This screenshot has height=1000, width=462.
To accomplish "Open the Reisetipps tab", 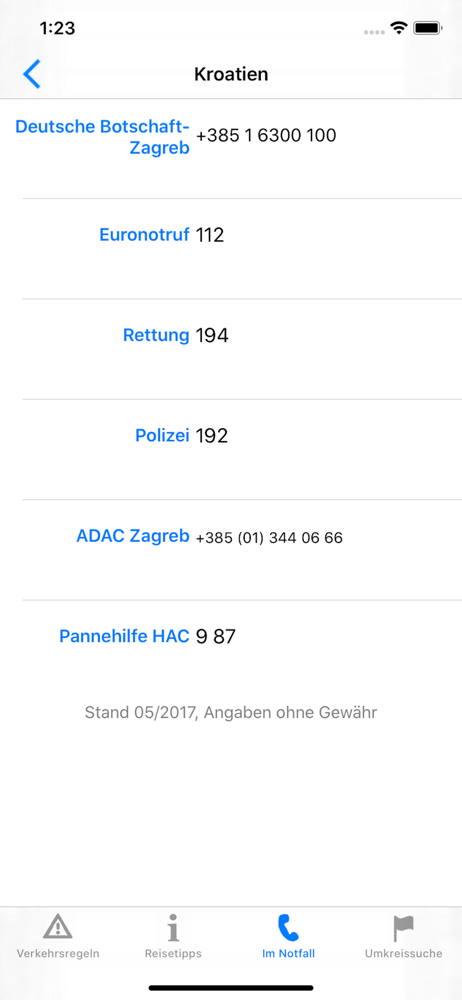I will pos(173,936).
